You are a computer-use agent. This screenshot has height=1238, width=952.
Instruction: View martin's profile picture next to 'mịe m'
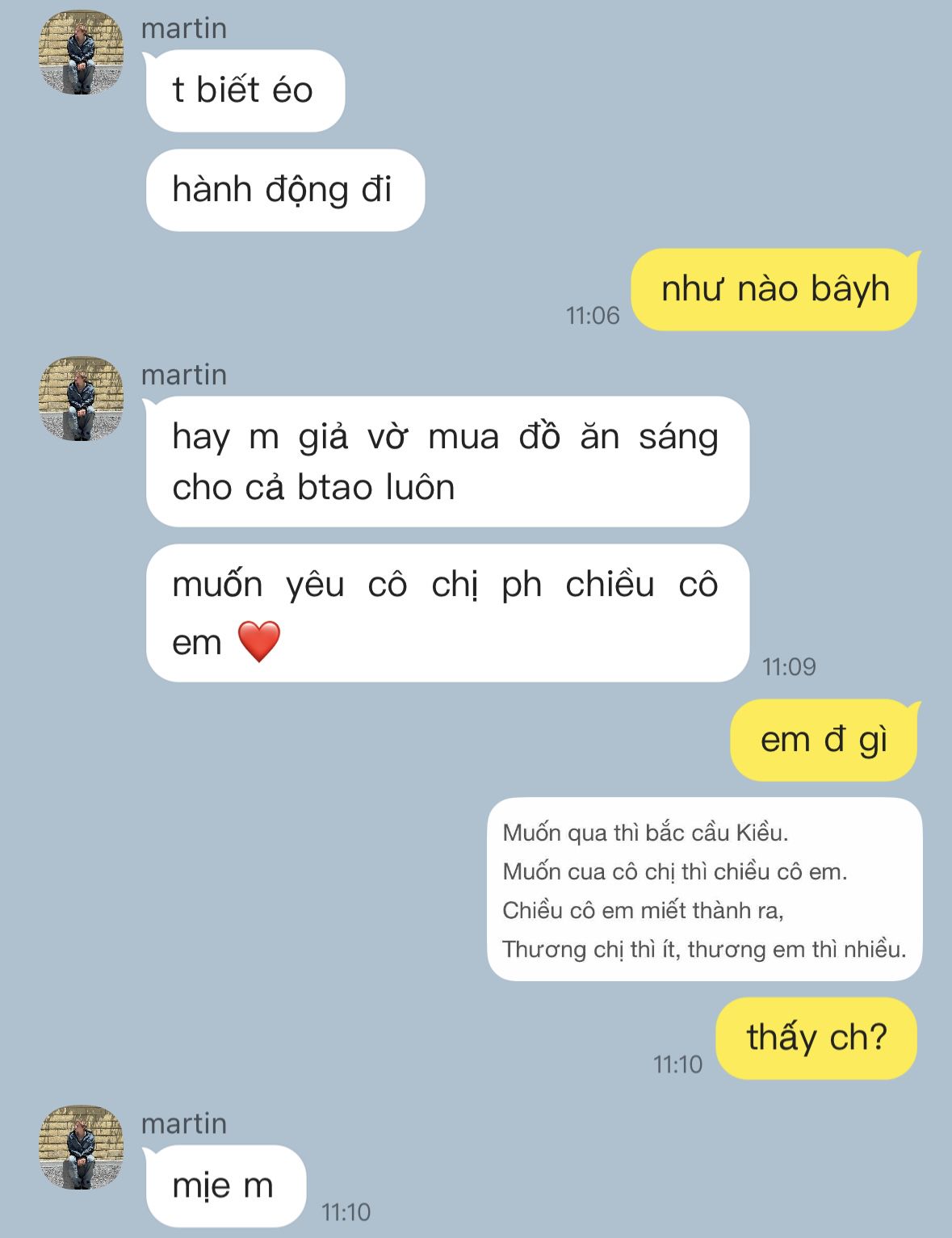pos(80,1148)
